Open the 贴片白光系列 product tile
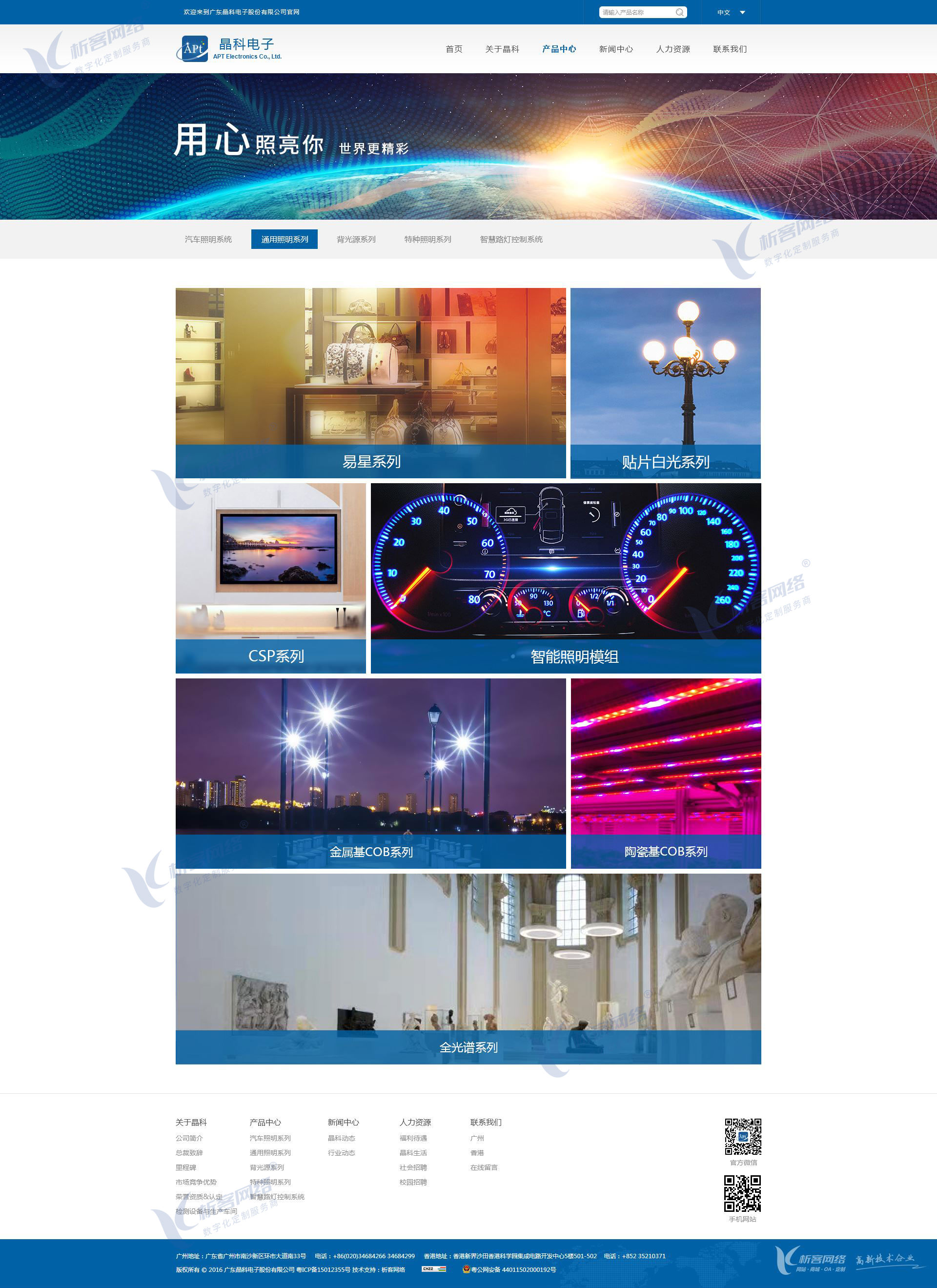937x1288 pixels. (666, 383)
